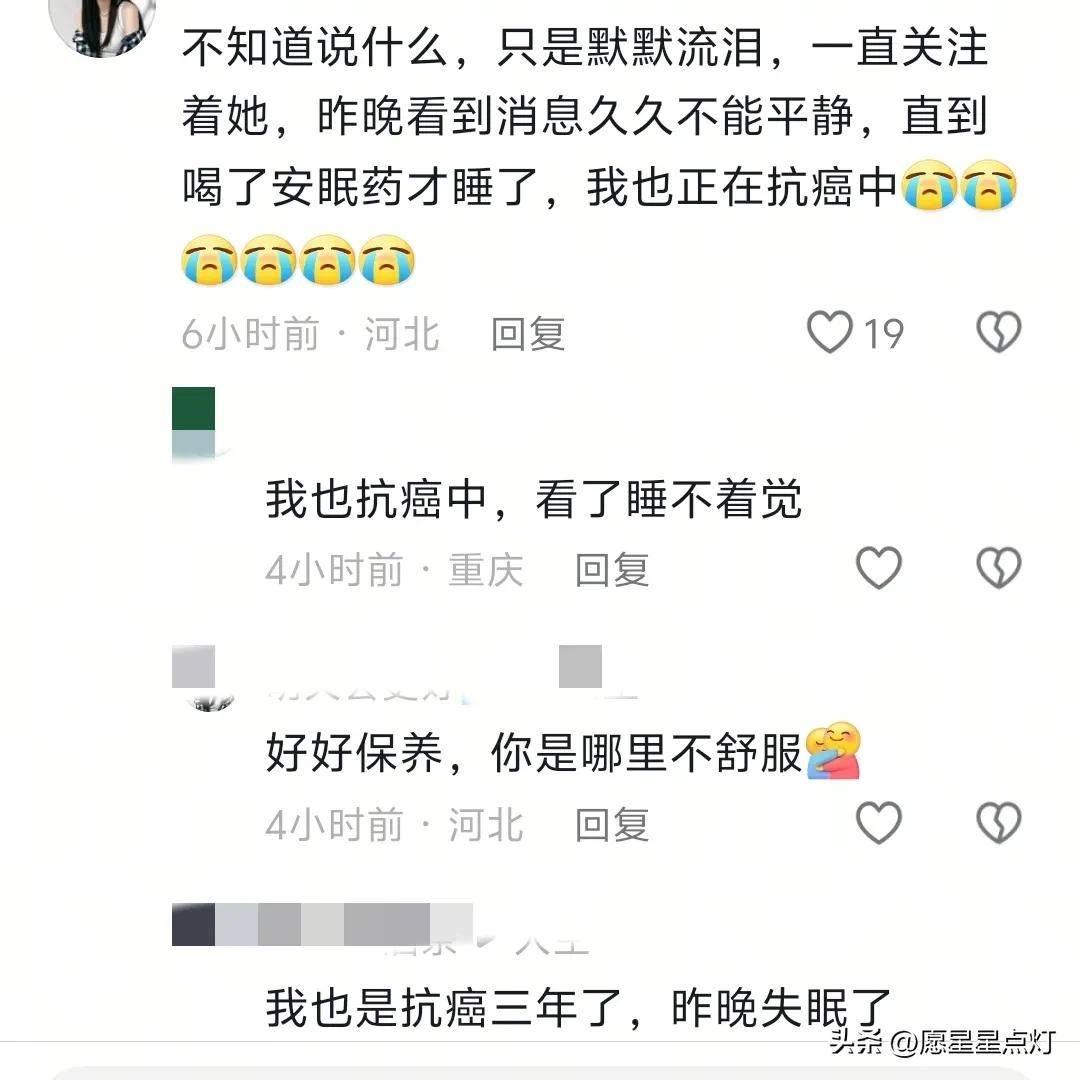Dislike the Hebei comment about 安眠药

[998, 333]
